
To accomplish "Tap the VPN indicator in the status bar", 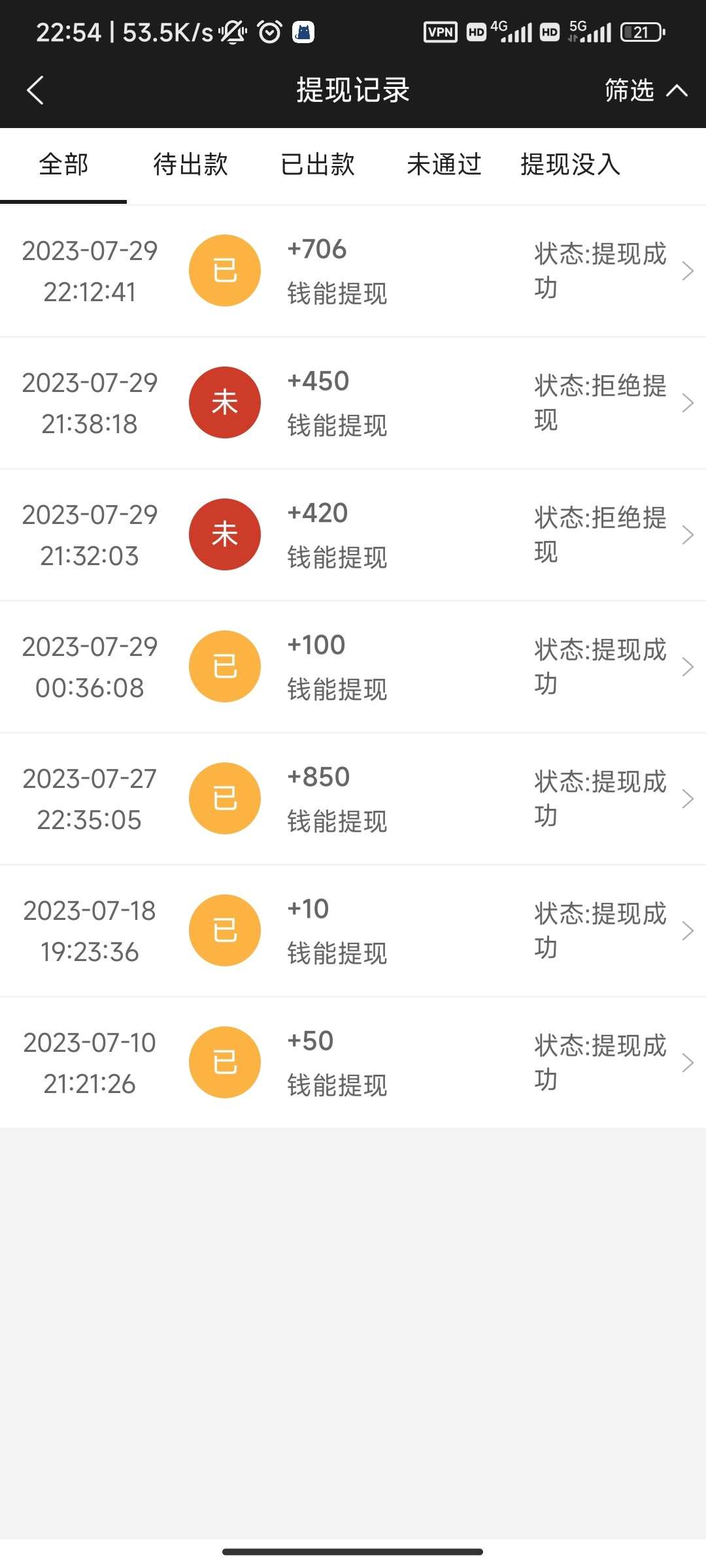I will pyautogui.click(x=439, y=31).
